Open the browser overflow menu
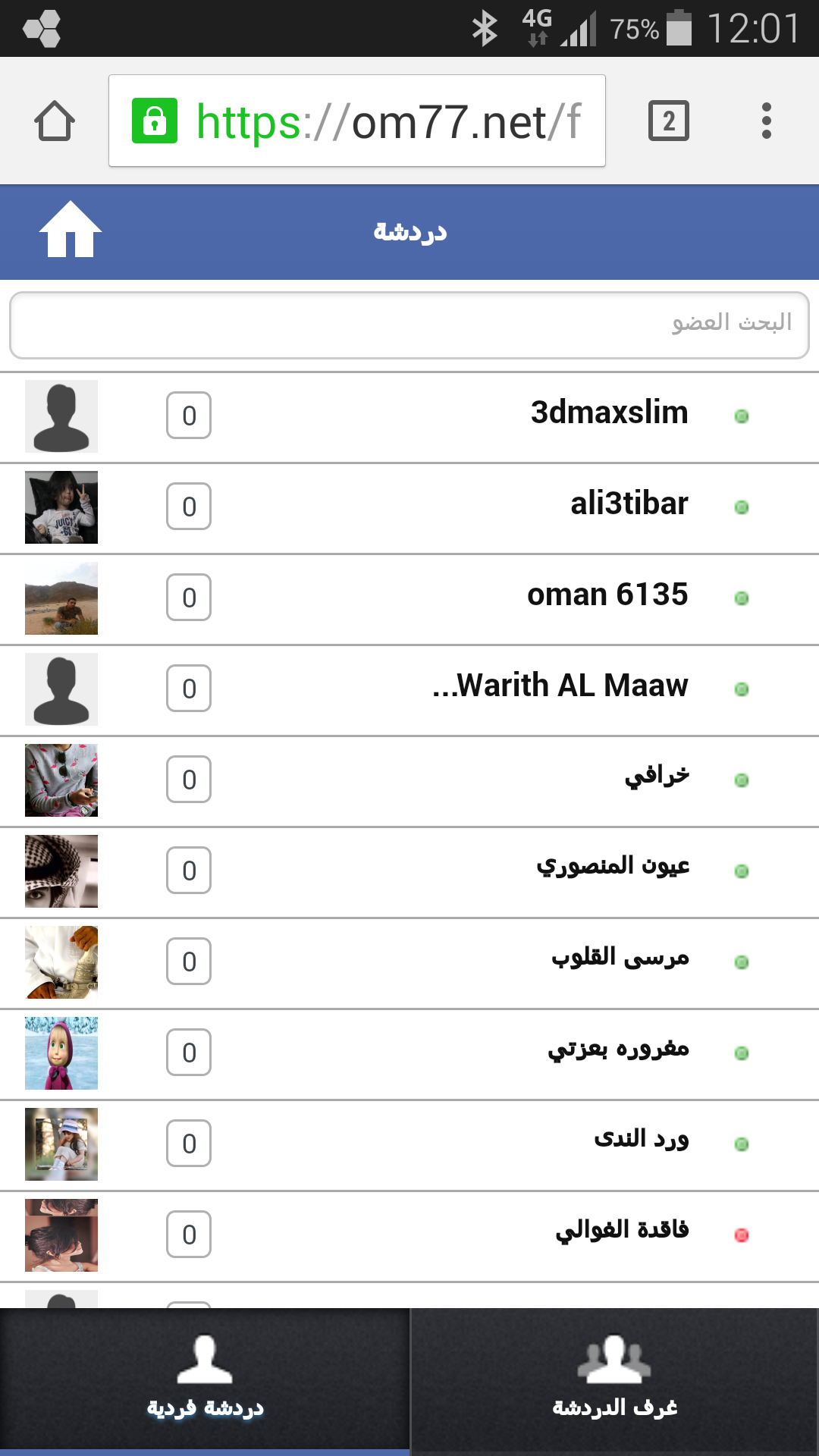Viewport: 819px width, 1456px height. tap(767, 121)
